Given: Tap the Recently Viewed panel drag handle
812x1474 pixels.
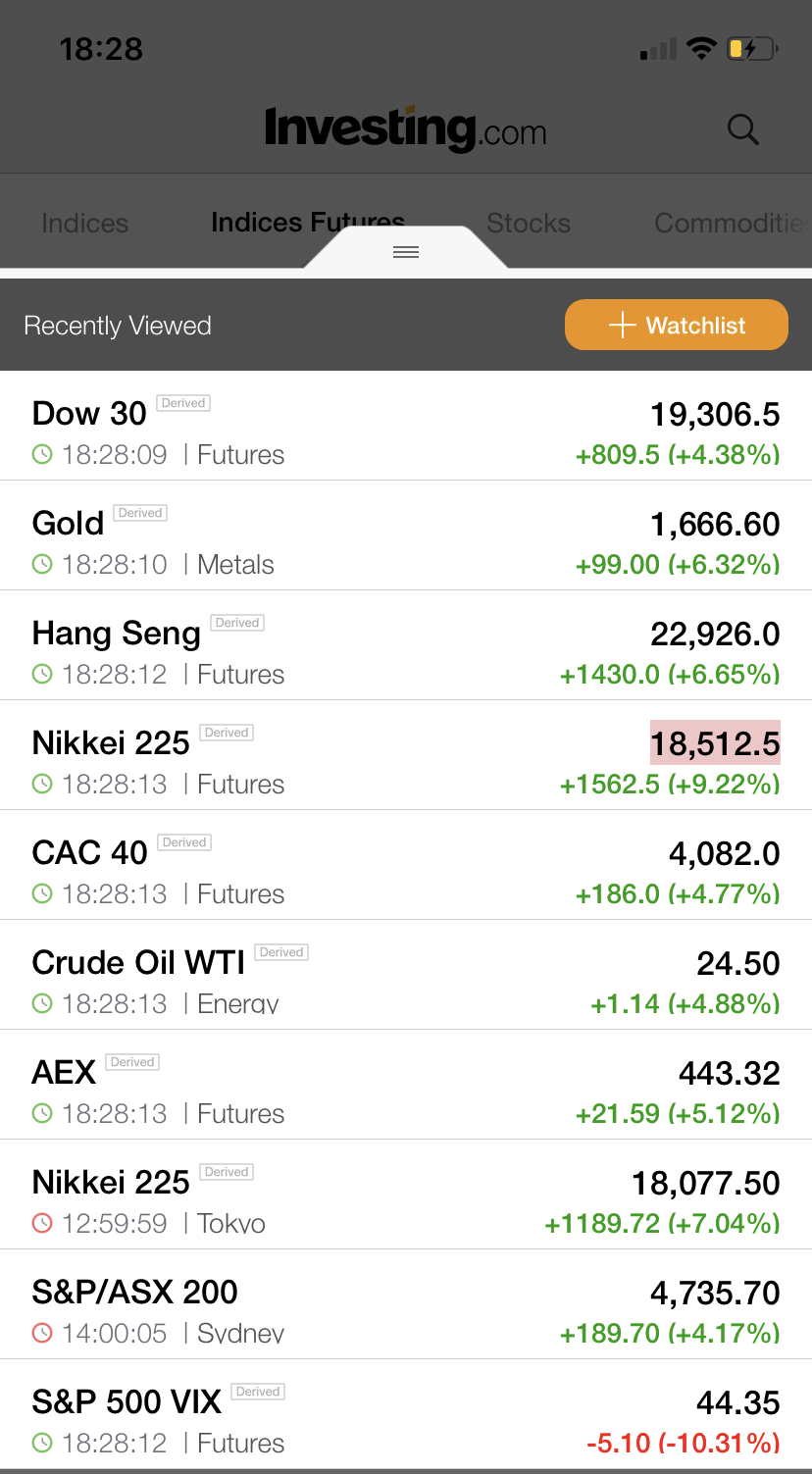Looking at the screenshot, I should [x=406, y=252].
